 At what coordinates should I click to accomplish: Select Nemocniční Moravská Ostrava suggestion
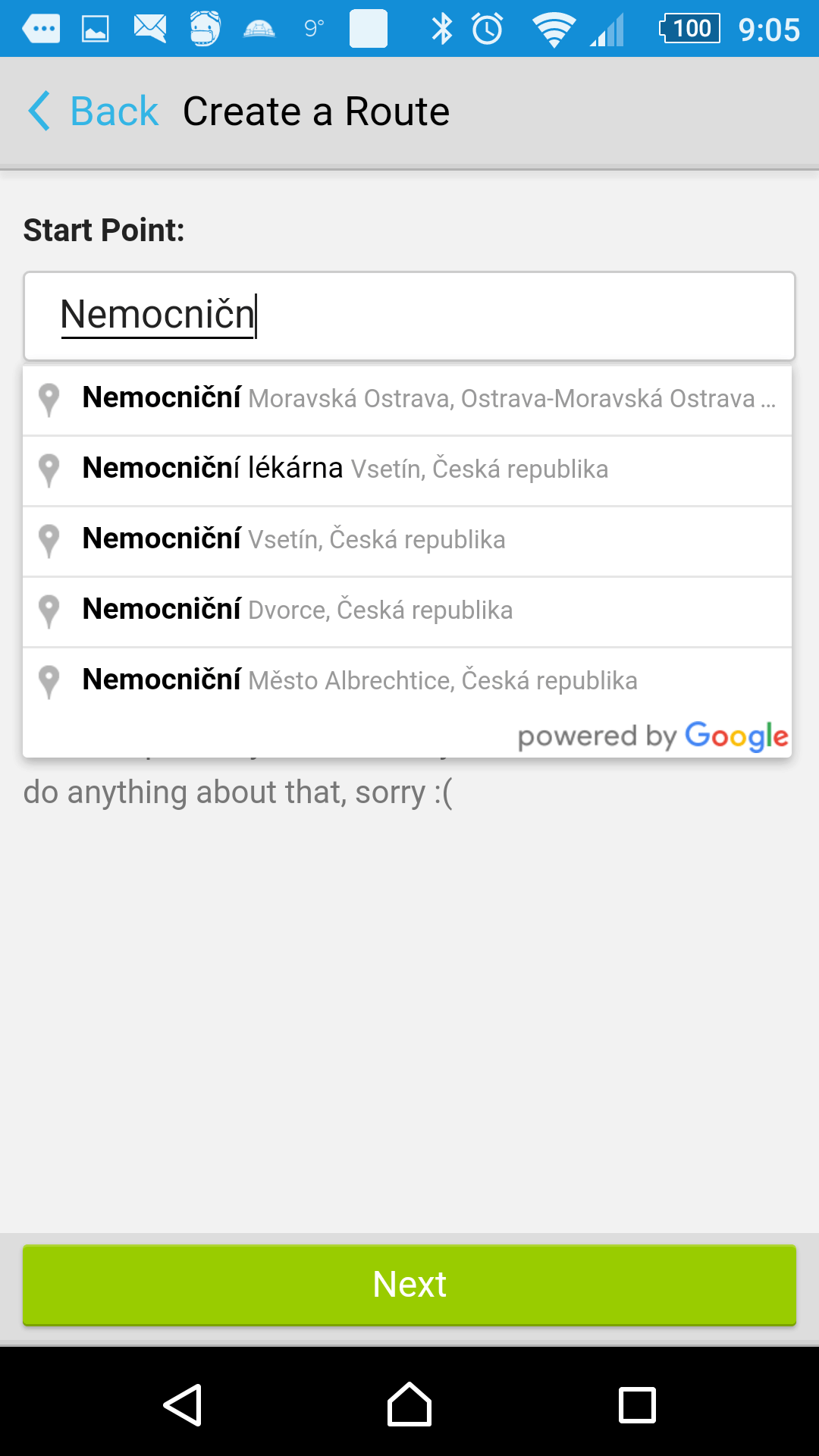(407, 400)
